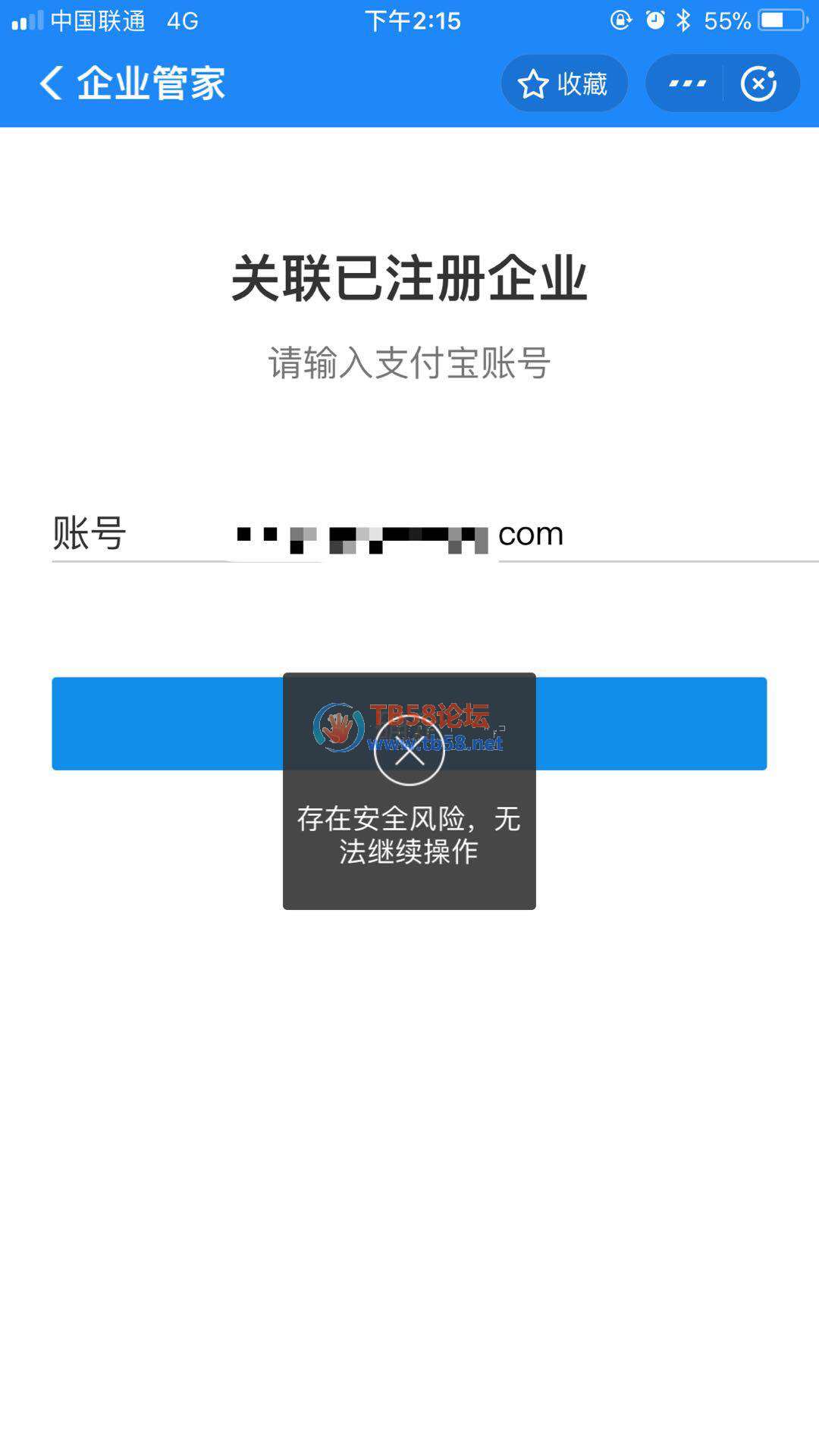819x1456 pixels.
Task: Go back from 企业管家 page
Action: (x=52, y=83)
